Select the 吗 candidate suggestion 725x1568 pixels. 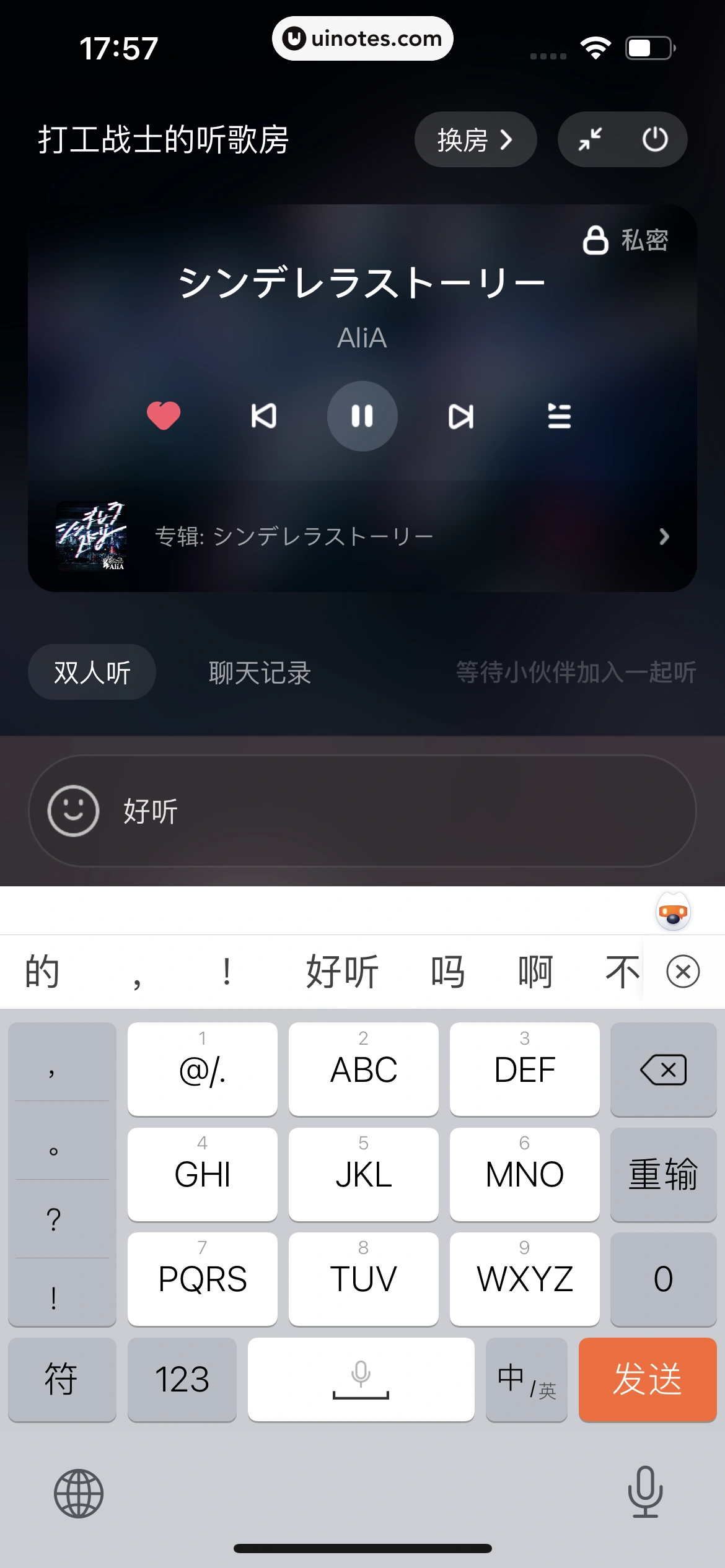(x=447, y=972)
